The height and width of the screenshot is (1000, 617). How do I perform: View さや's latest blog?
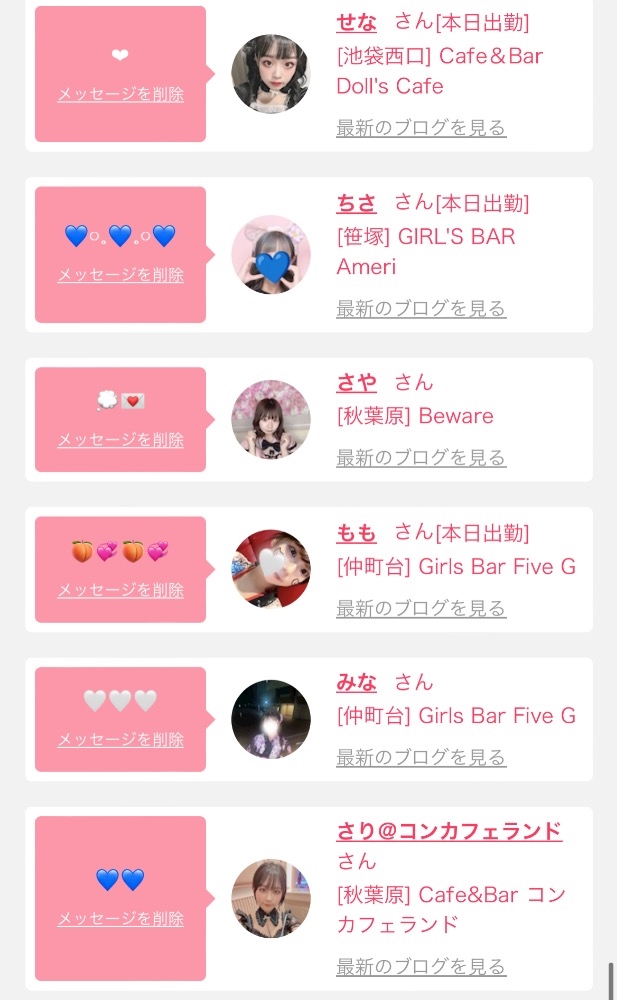click(421, 457)
